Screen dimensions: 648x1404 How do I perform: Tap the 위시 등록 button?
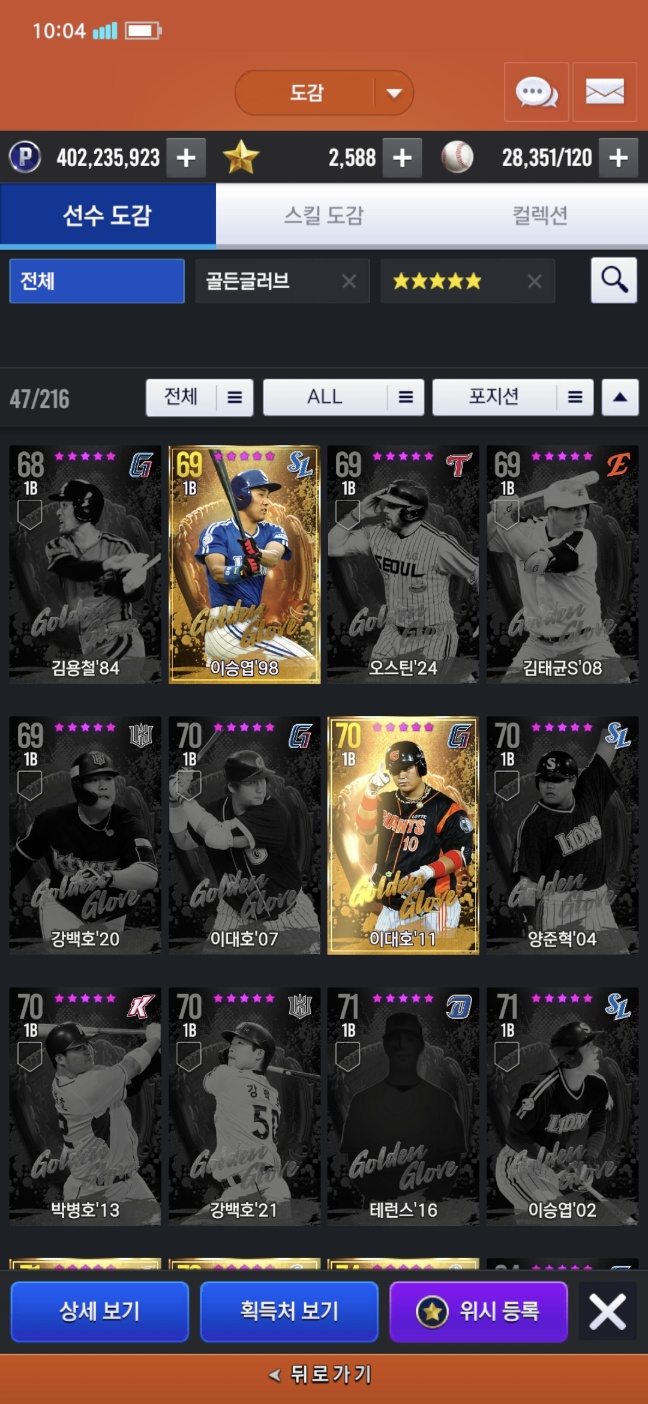(478, 1311)
